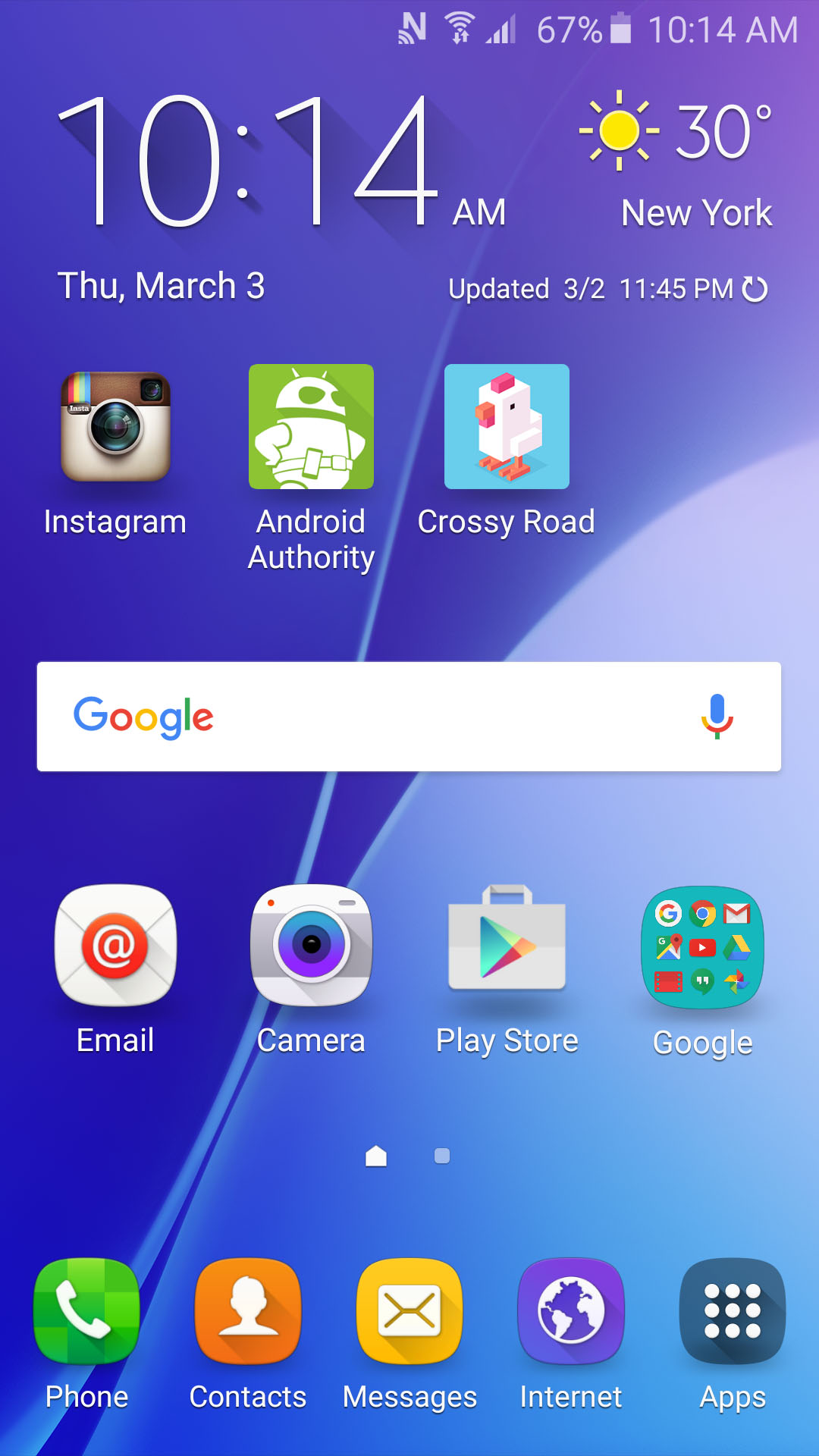Launch the Android Authority app
Image resolution: width=819 pixels, height=1456 pixels.
(x=311, y=427)
